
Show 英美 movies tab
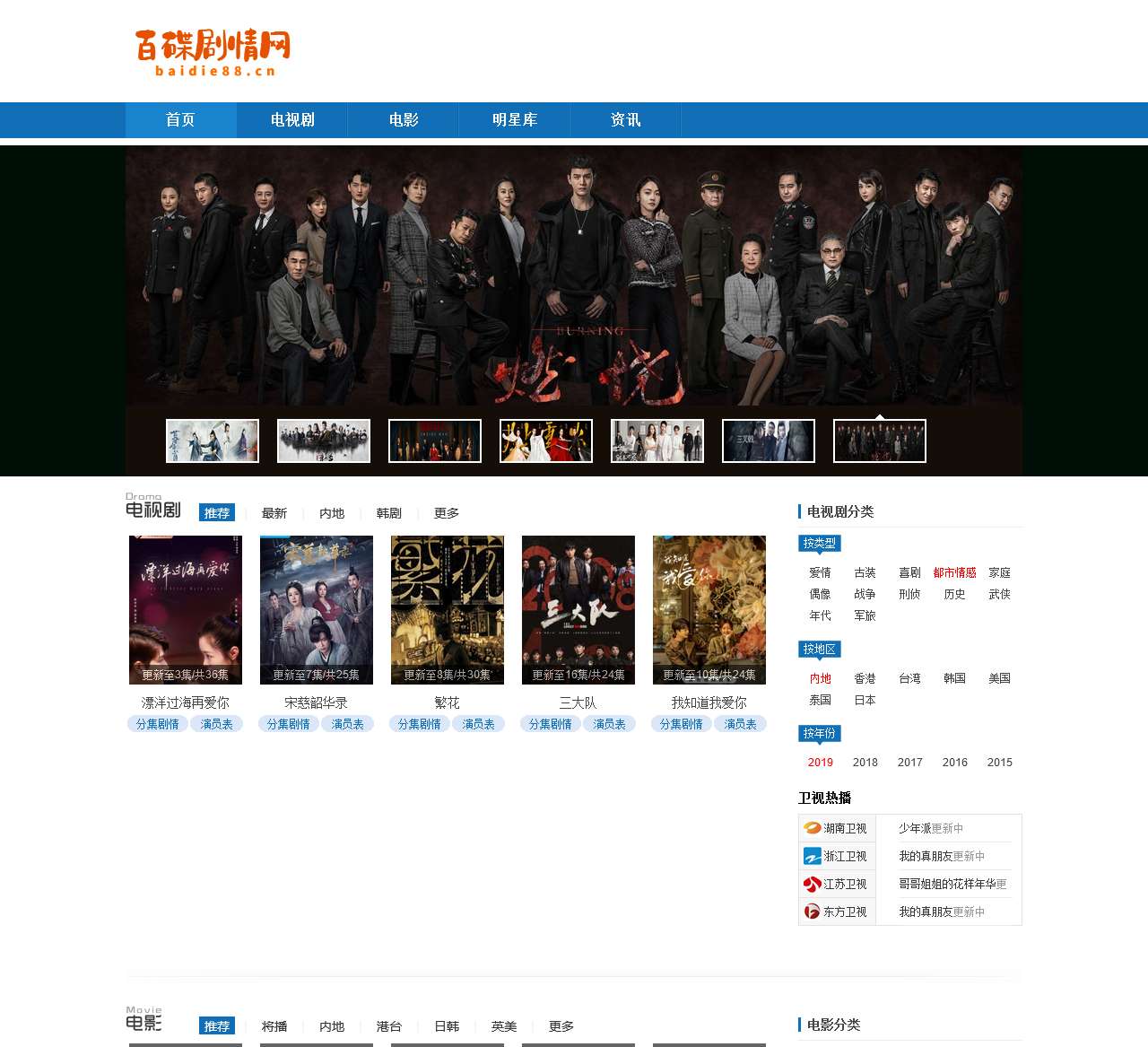pos(504,1026)
